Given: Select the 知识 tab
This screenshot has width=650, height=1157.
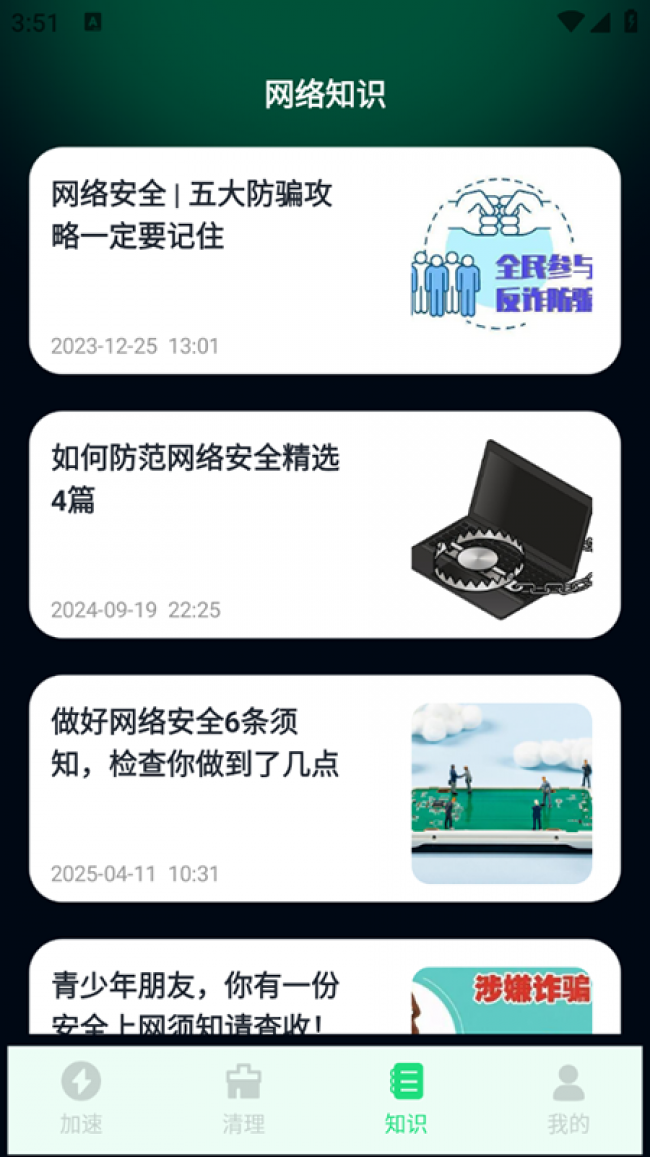Looking at the screenshot, I should [x=405, y=1098].
